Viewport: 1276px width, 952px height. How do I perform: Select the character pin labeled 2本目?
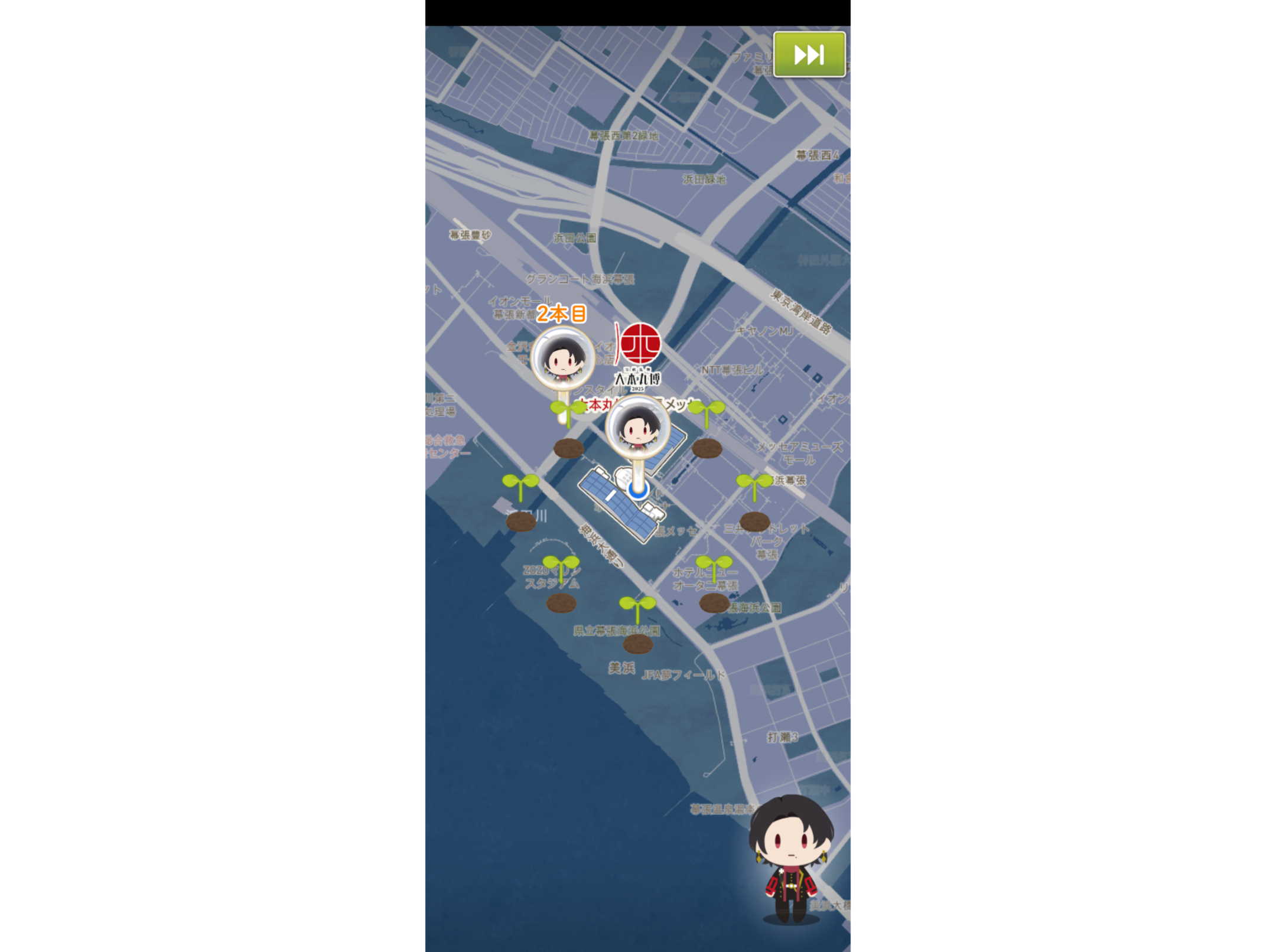click(x=562, y=358)
